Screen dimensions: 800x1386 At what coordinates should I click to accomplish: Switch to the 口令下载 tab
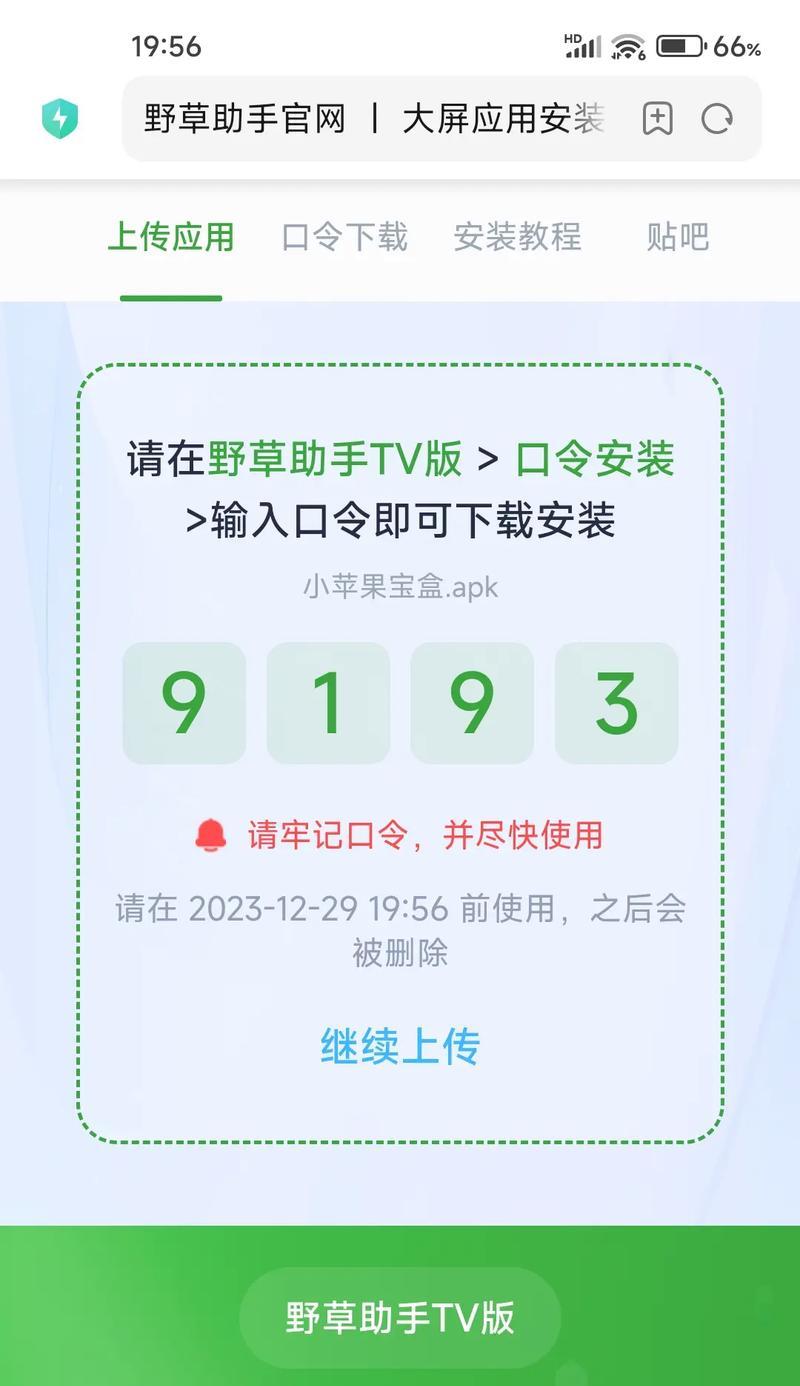click(x=345, y=237)
